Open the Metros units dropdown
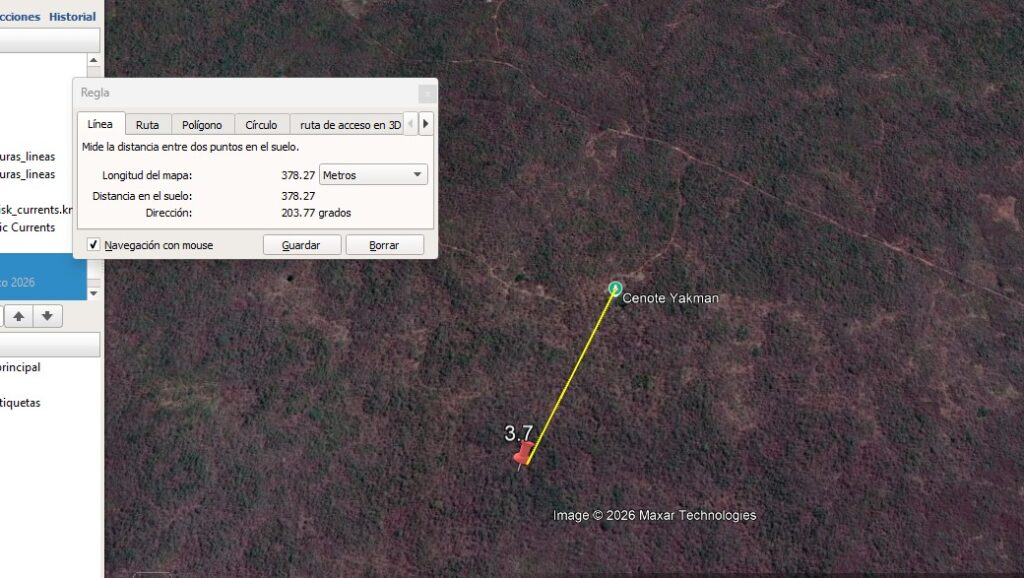 point(373,175)
